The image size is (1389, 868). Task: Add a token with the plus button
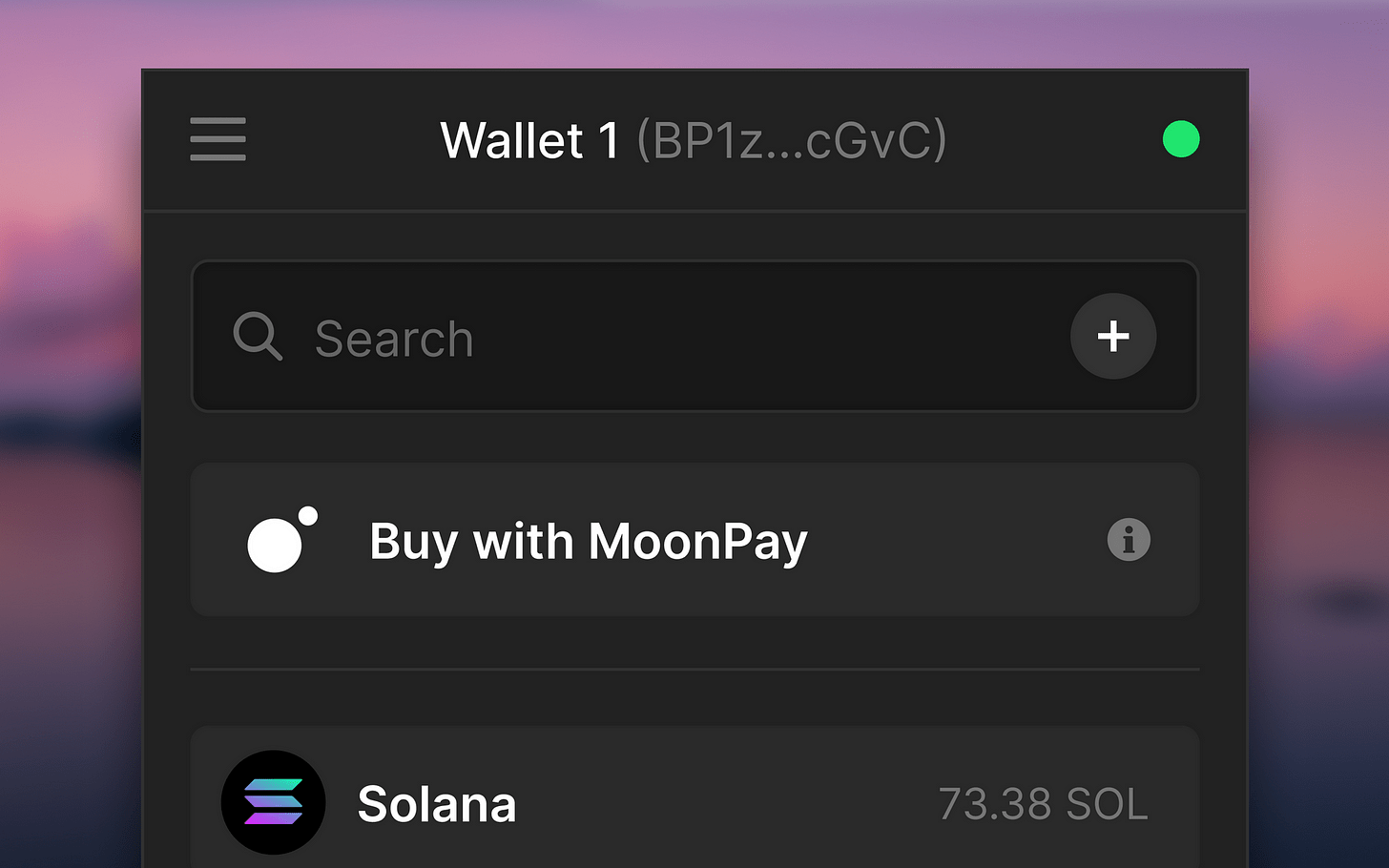pyautogui.click(x=1112, y=336)
